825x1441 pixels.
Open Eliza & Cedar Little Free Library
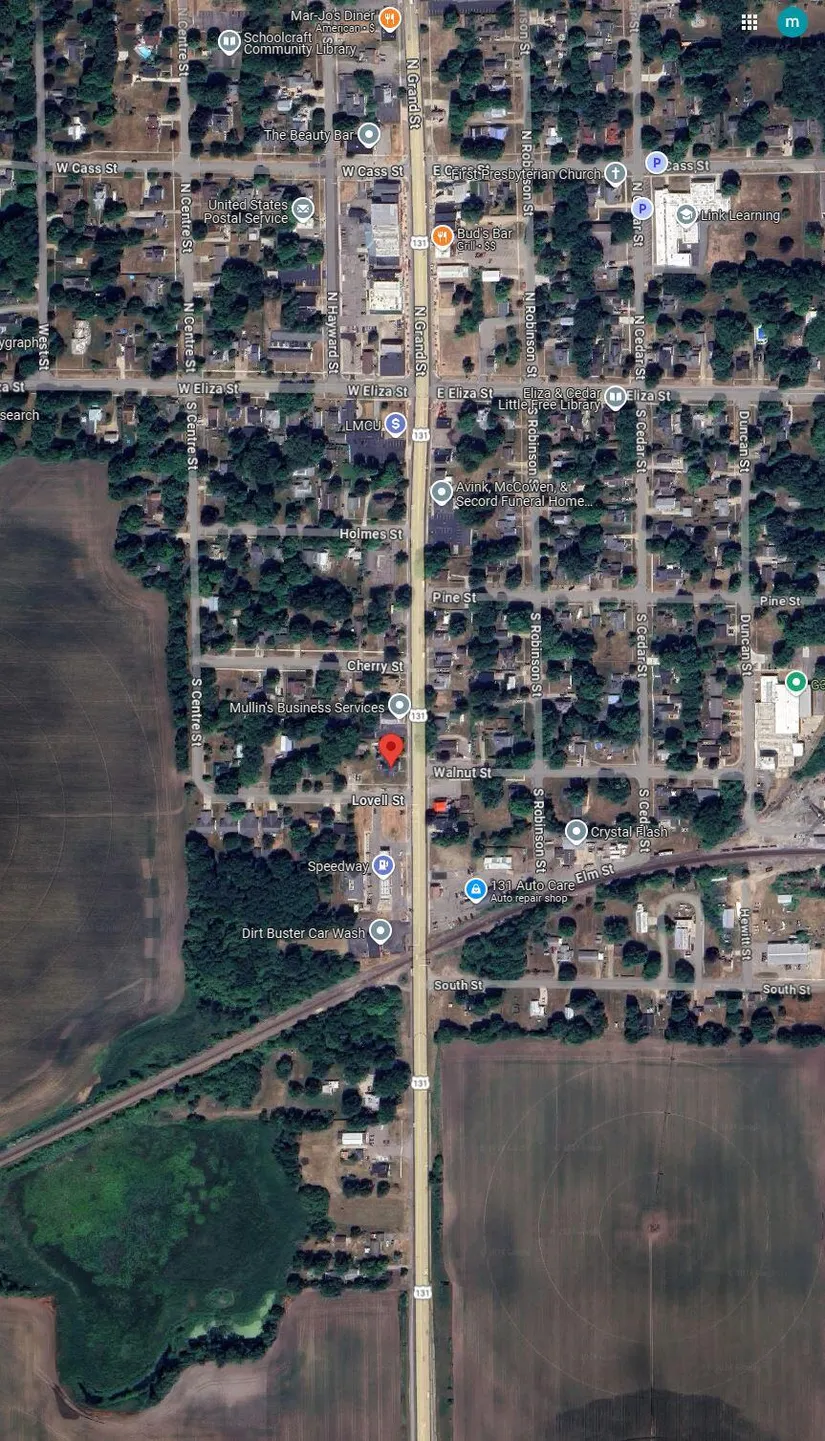pos(615,398)
